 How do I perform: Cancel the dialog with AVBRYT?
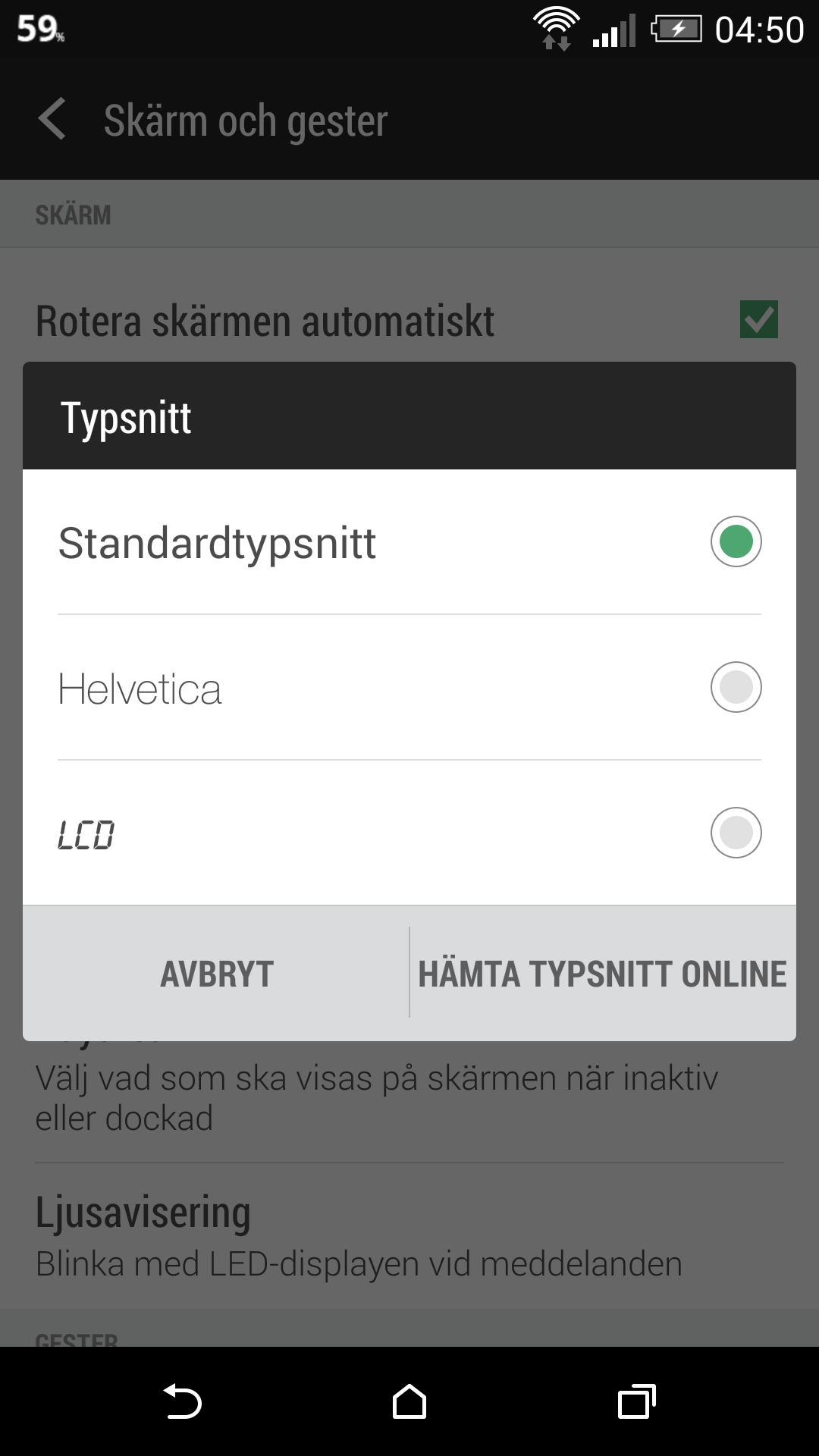(216, 974)
